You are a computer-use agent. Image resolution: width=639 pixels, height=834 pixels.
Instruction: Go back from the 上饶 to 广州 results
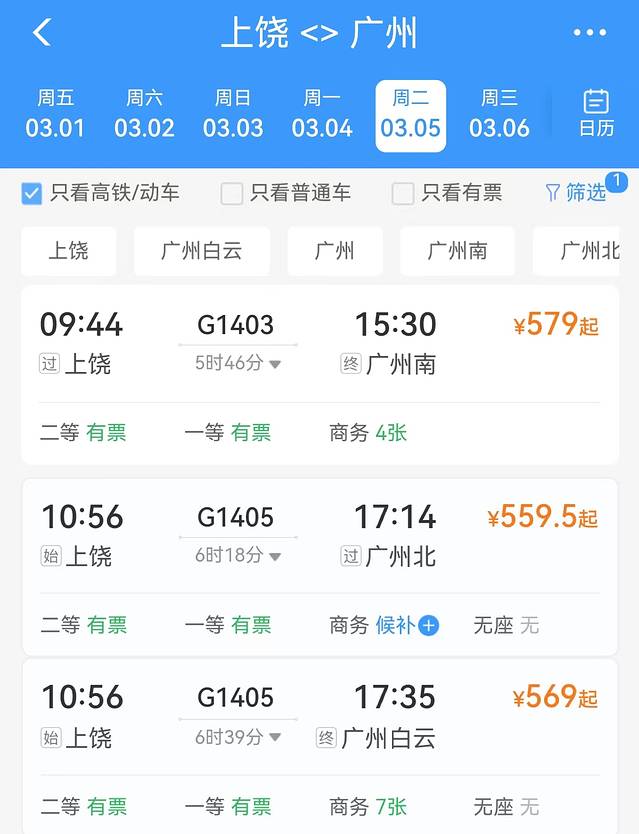click(41, 32)
